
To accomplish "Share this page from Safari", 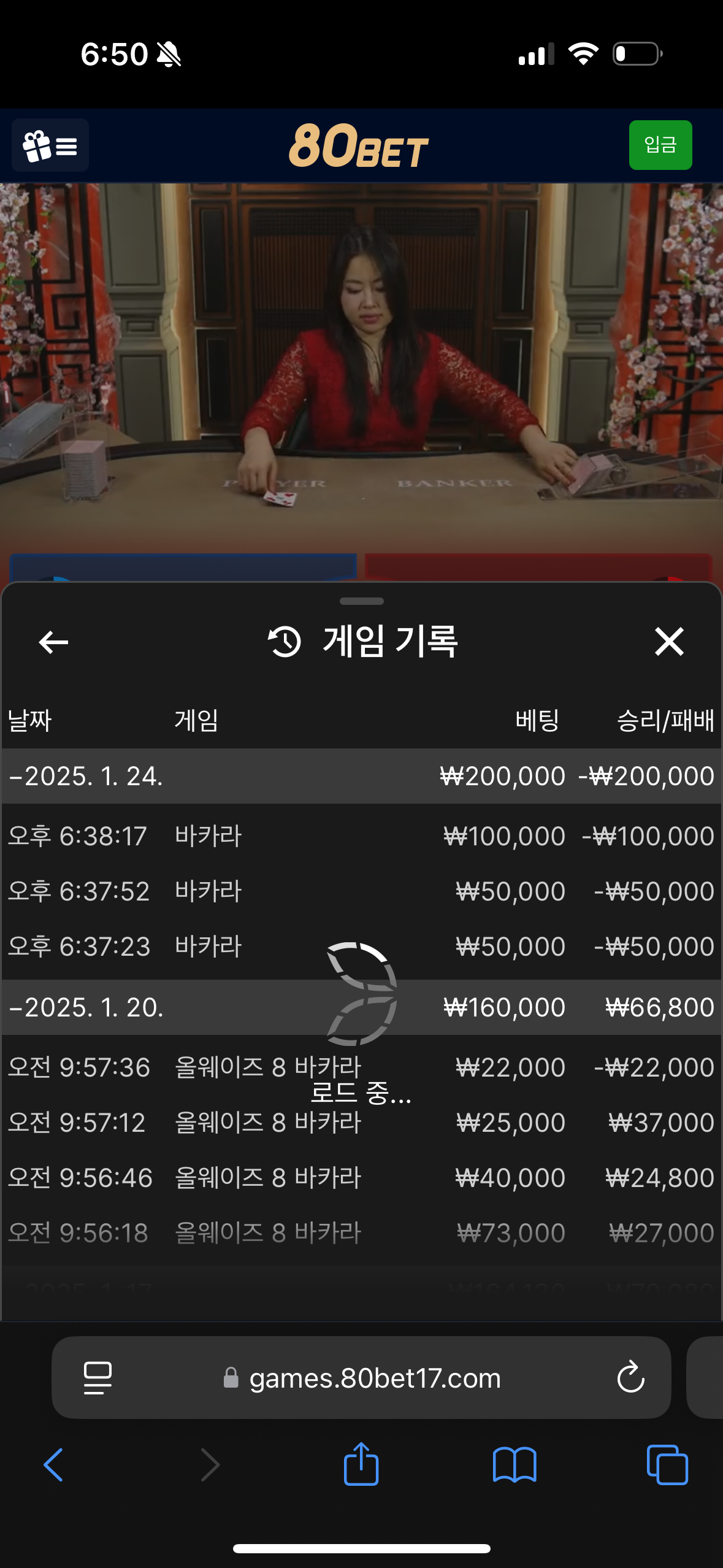I will click(361, 1465).
